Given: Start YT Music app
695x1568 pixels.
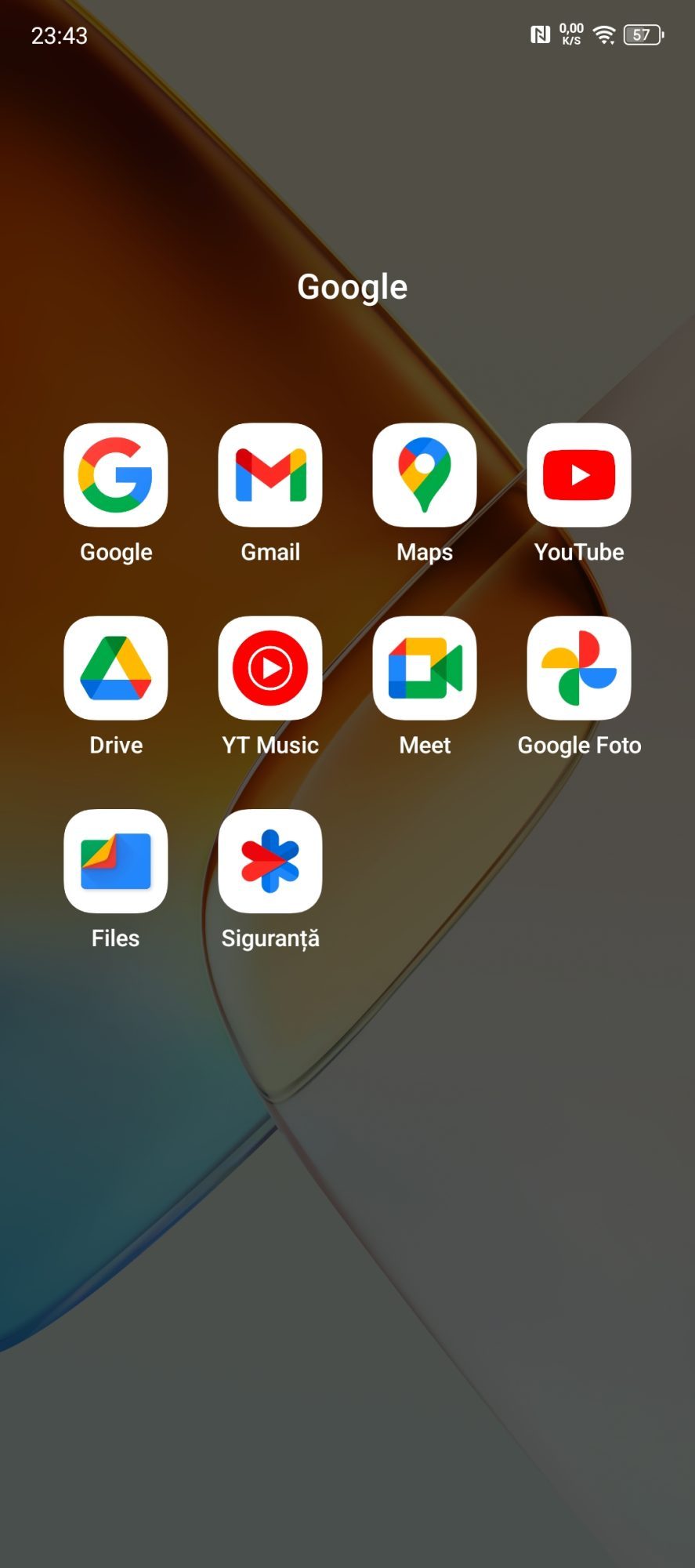Looking at the screenshot, I should (x=270, y=668).
